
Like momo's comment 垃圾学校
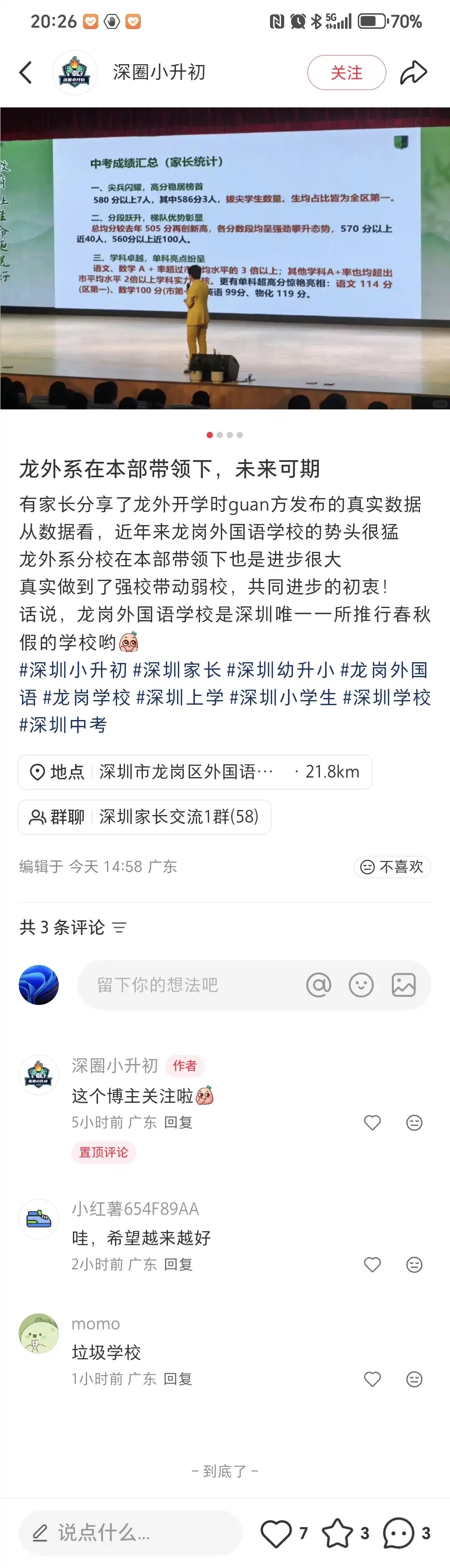point(372,1379)
